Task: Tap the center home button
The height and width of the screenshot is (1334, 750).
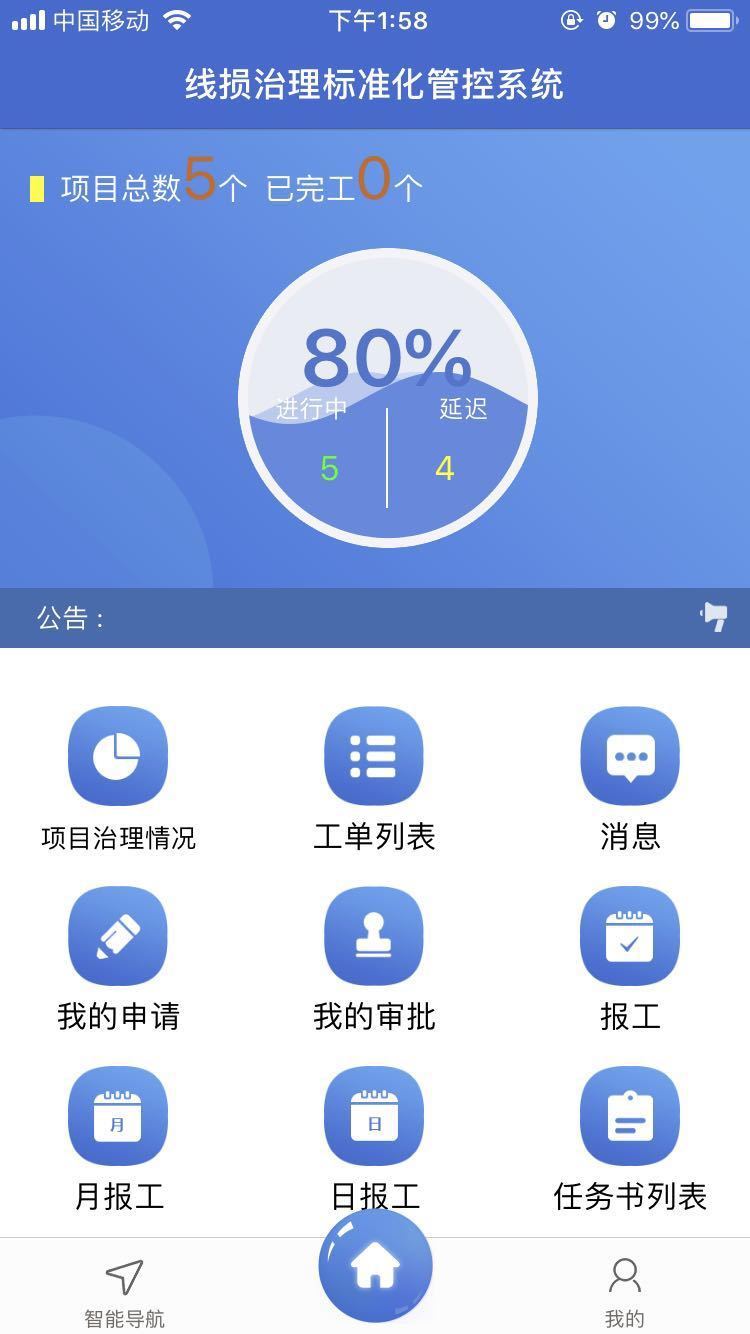Action: (x=375, y=1266)
